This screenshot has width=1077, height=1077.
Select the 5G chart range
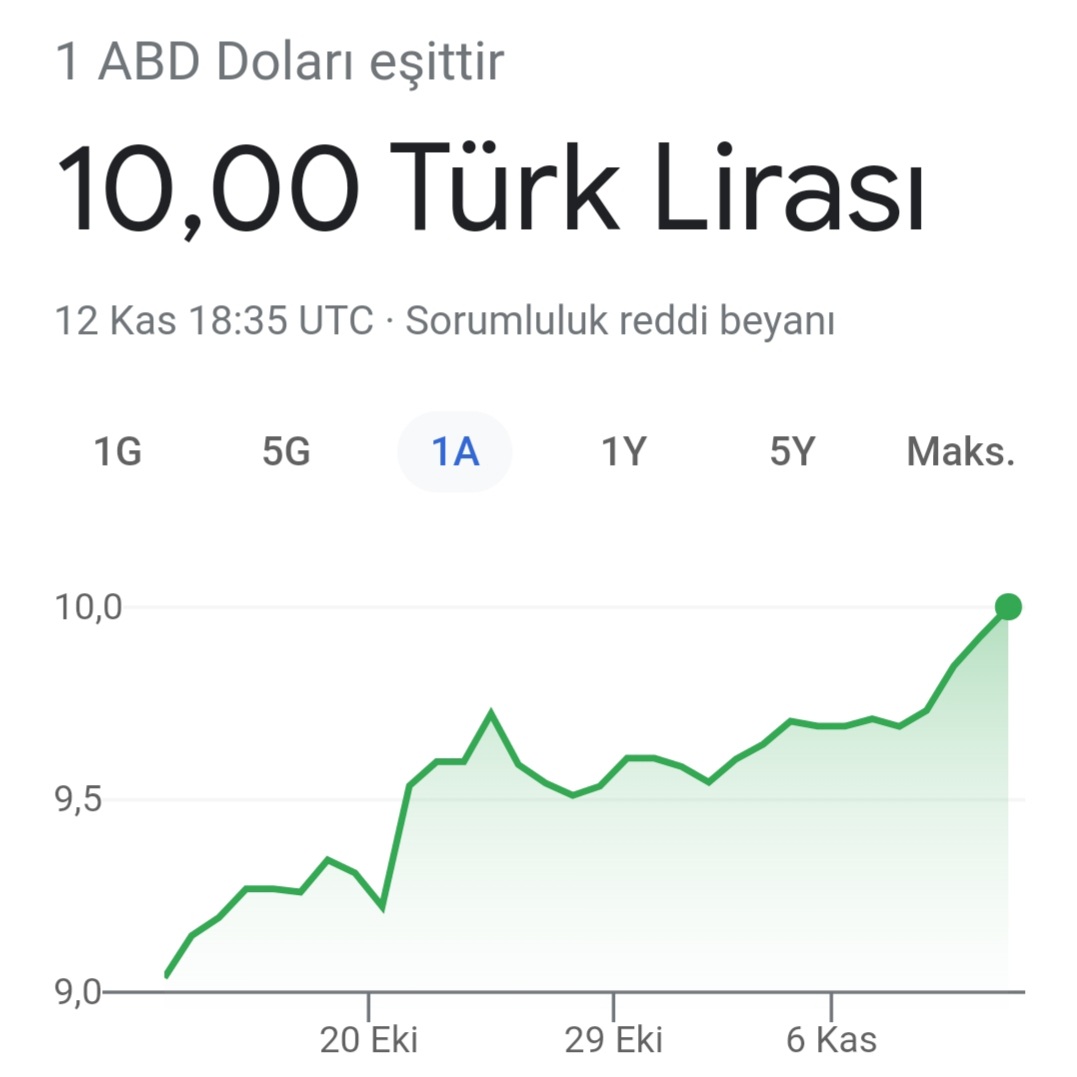[x=286, y=453]
